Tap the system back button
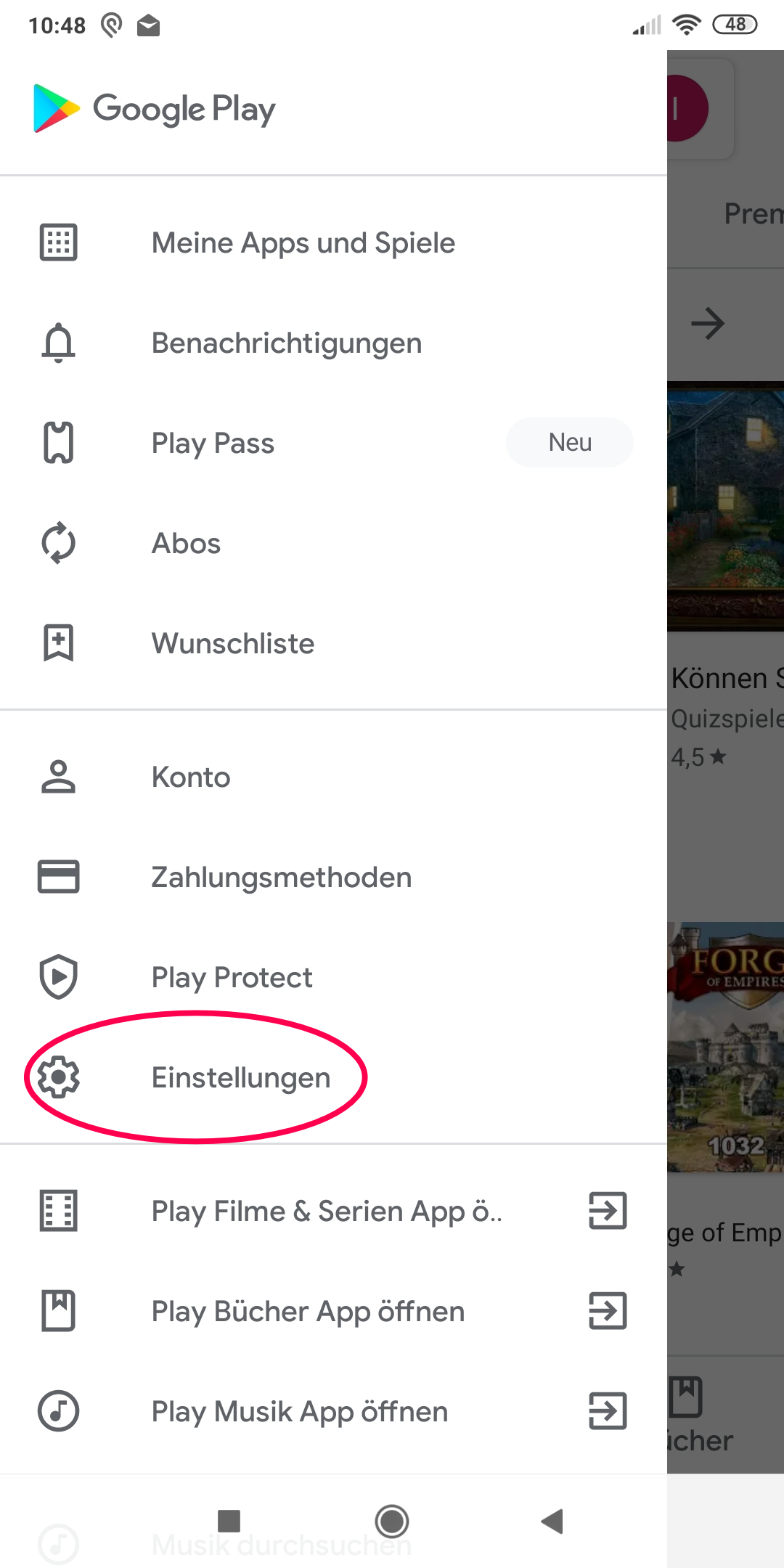 click(552, 1521)
